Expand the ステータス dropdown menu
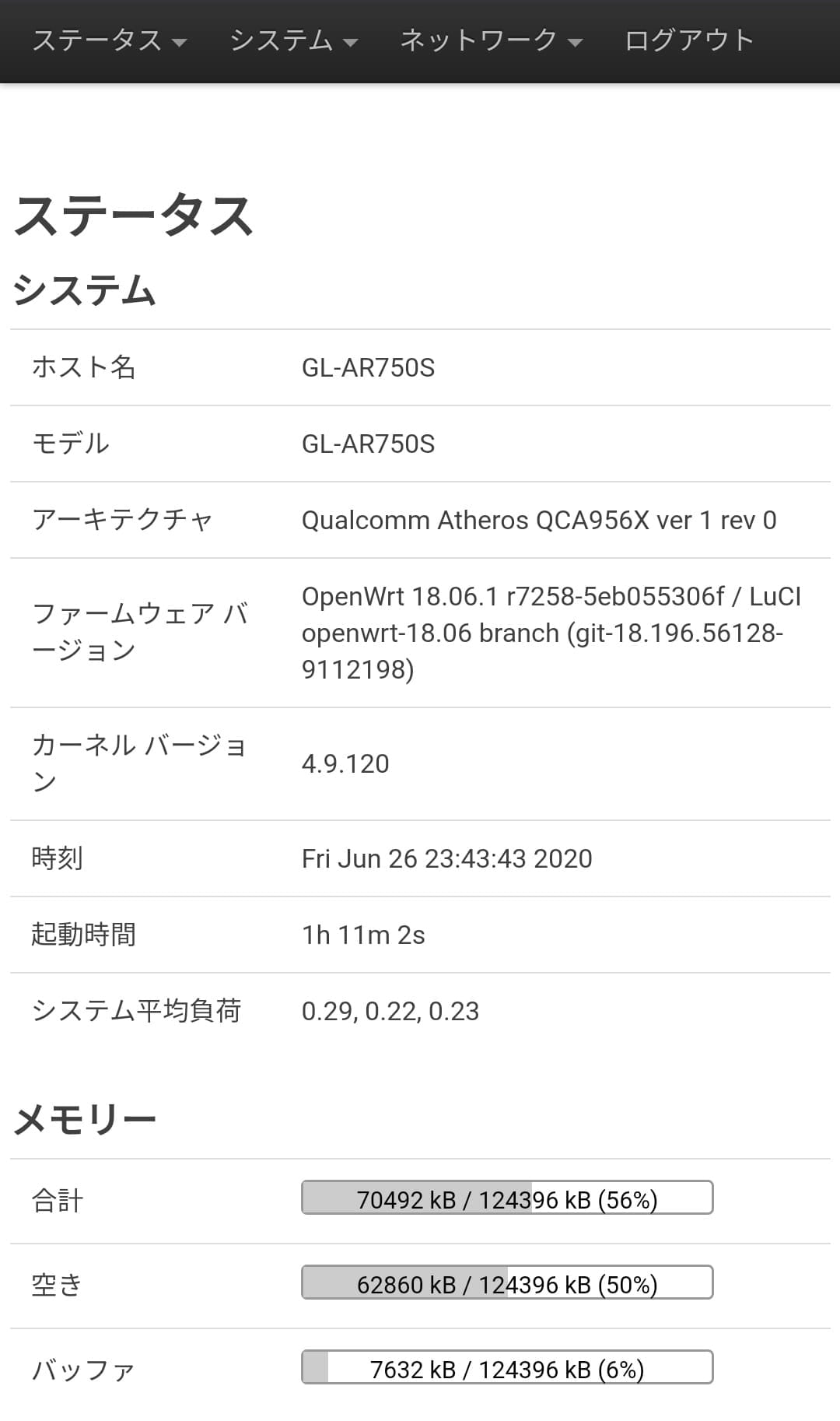840x1421 pixels. pos(109,40)
